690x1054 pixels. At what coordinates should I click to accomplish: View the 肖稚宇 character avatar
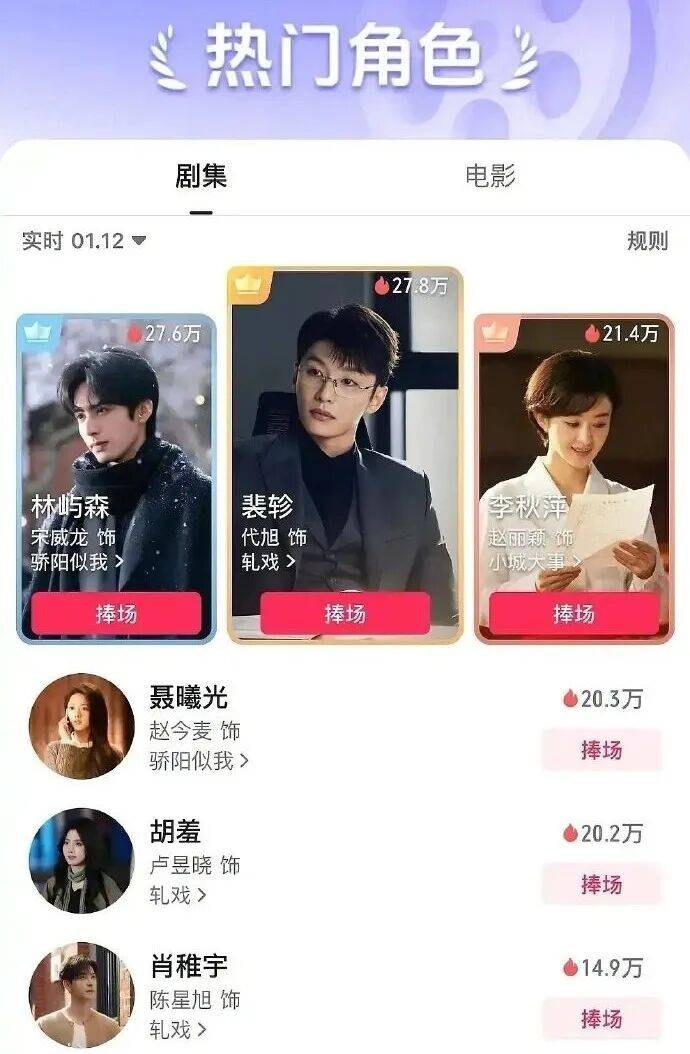(81, 994)
